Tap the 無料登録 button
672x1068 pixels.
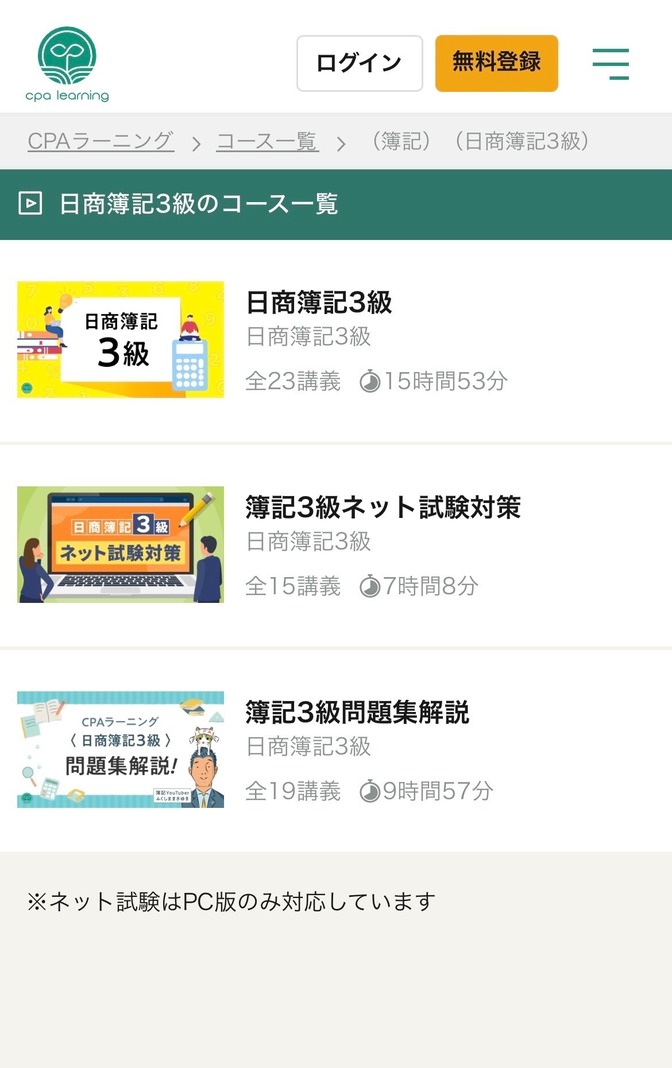[x=496, y=63]
